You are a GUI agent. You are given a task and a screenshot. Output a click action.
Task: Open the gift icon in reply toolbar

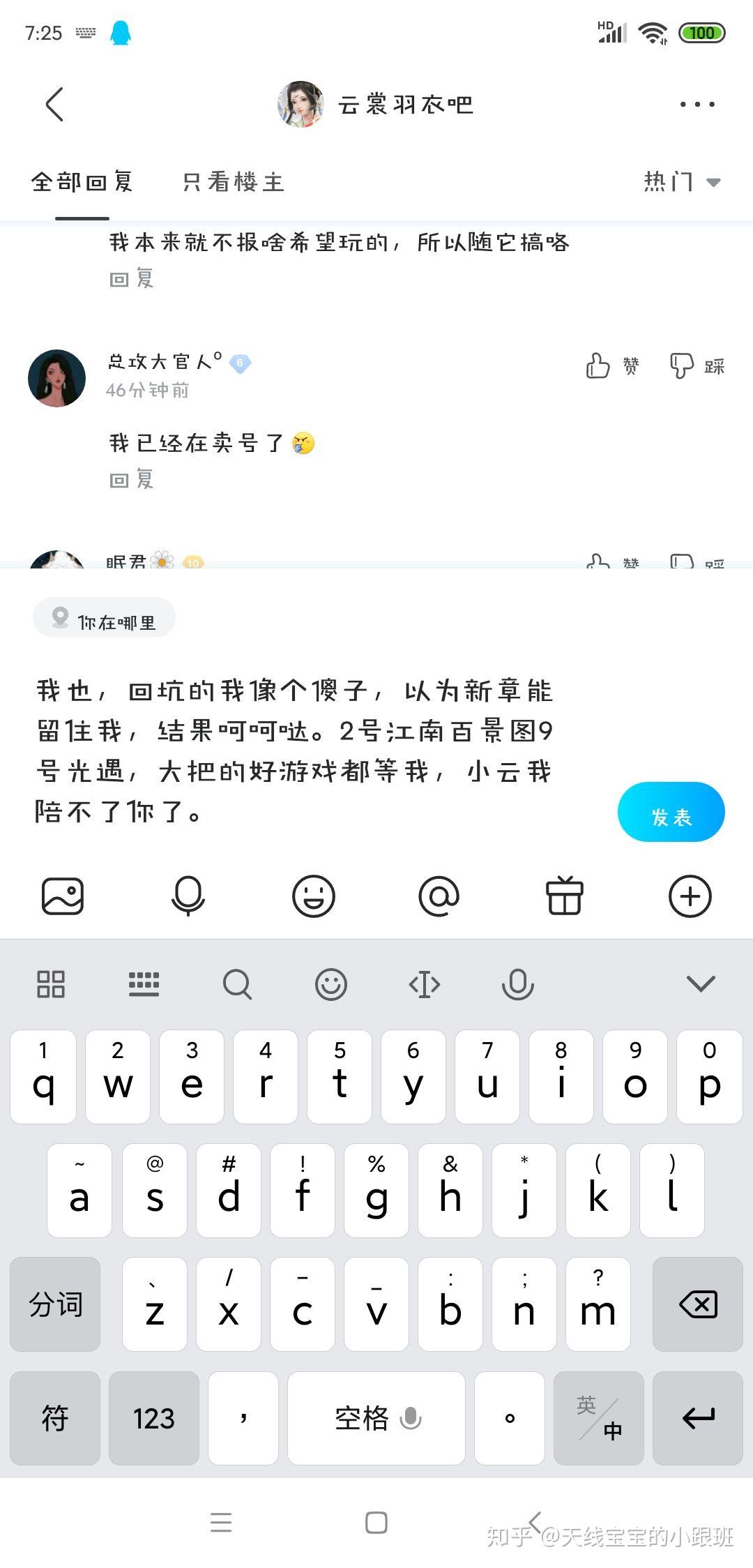[x=564, y=896]
